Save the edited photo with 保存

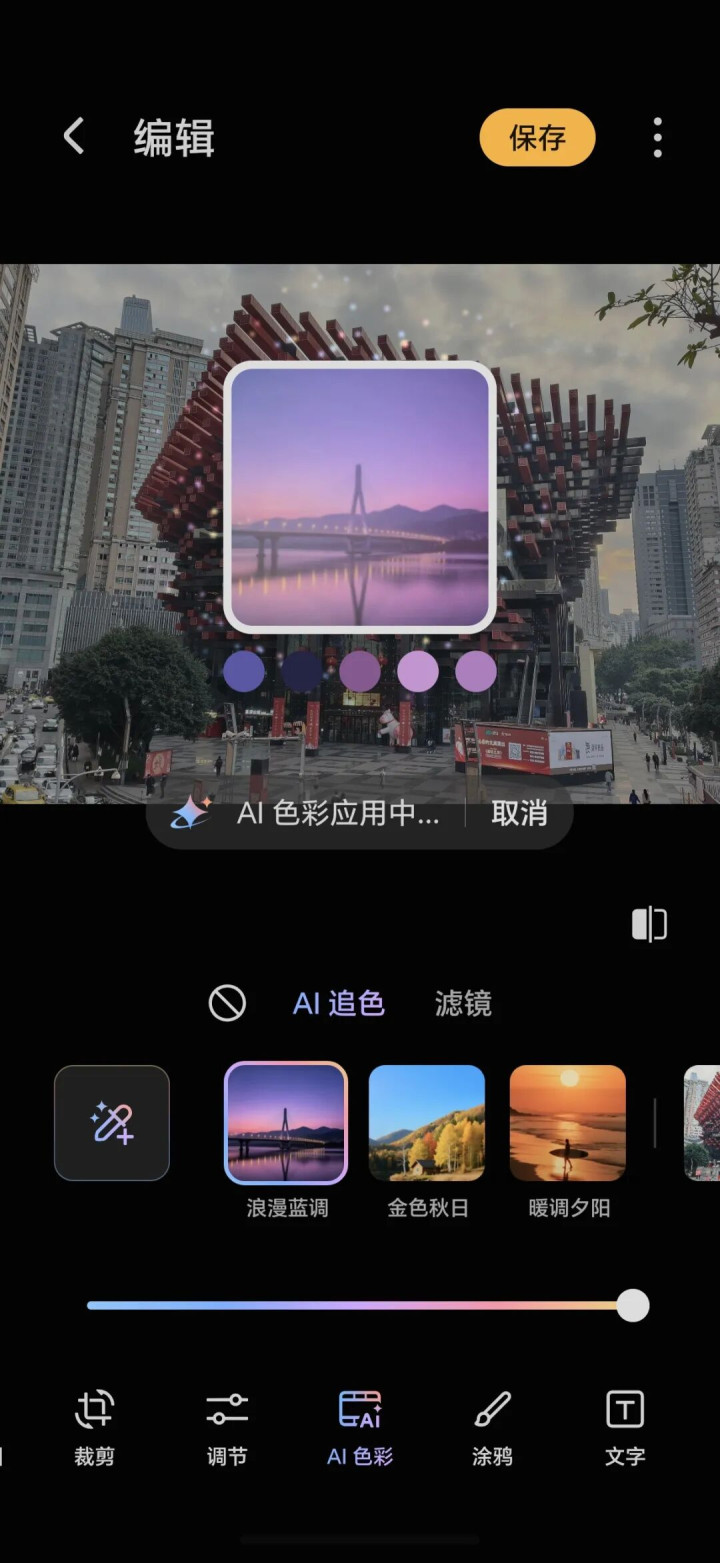point(537,137)
